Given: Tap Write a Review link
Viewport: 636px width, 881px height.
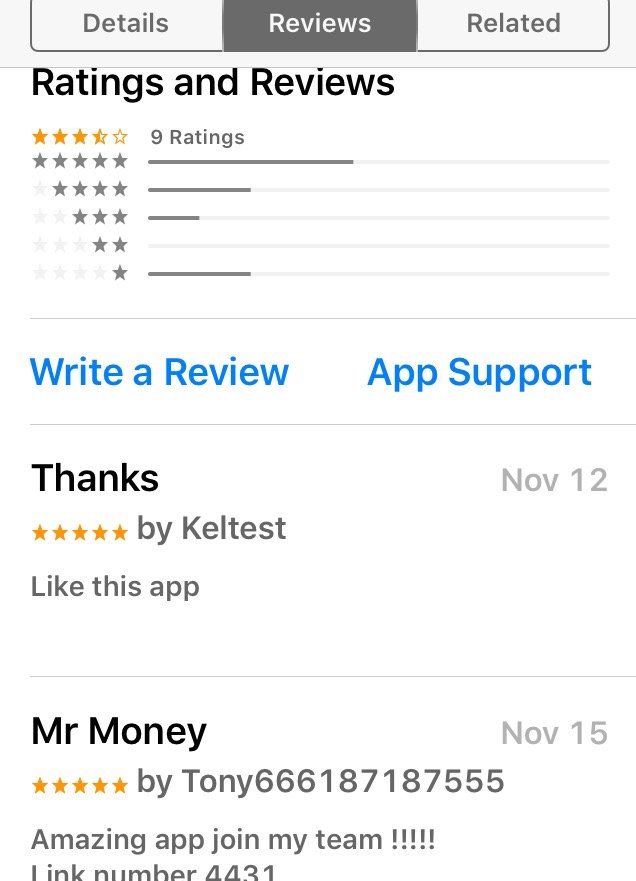Looking at the screenshot, I should (x=159, y=372).
